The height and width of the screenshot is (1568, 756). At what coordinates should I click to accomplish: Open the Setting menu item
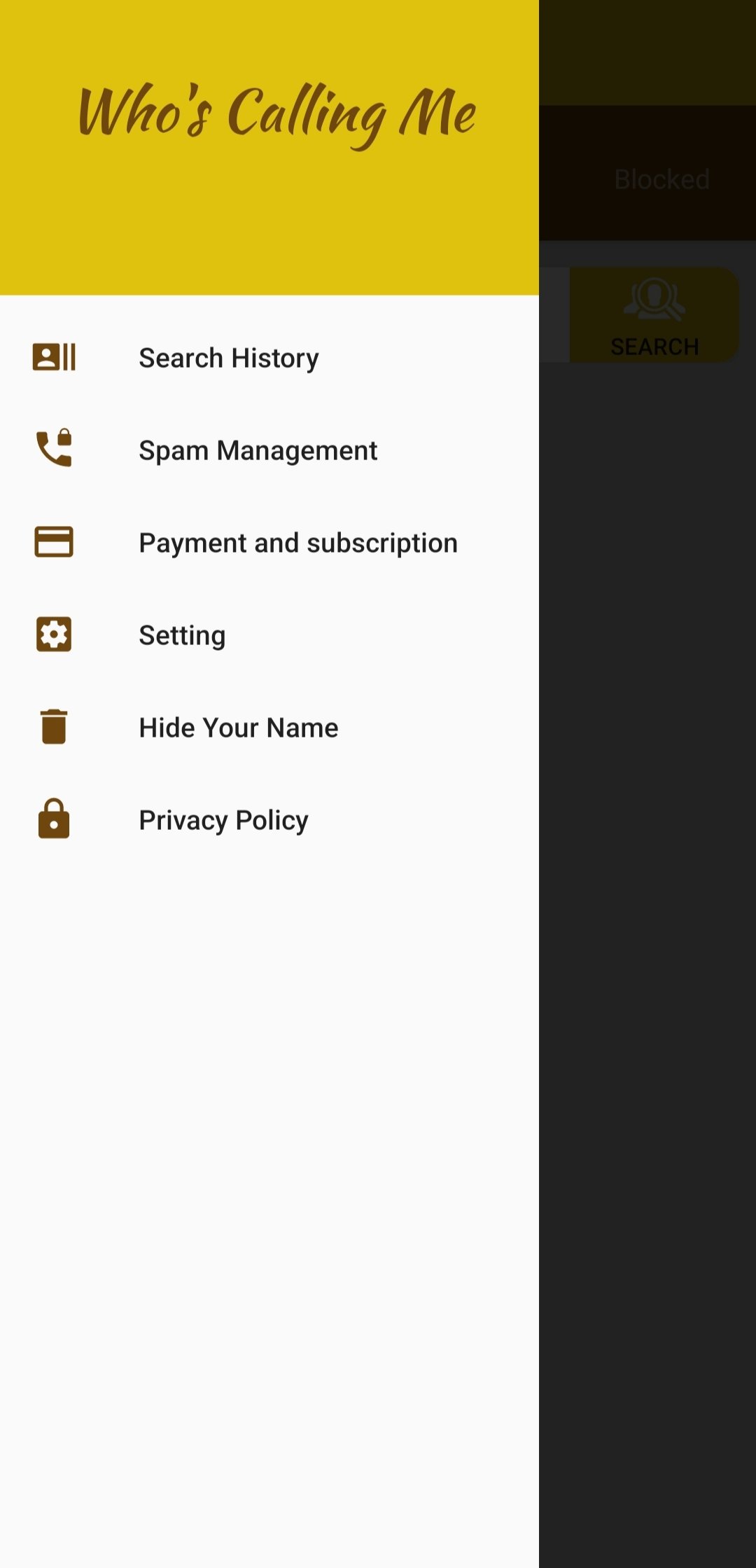pyautogui.click(x=269, y=635)
